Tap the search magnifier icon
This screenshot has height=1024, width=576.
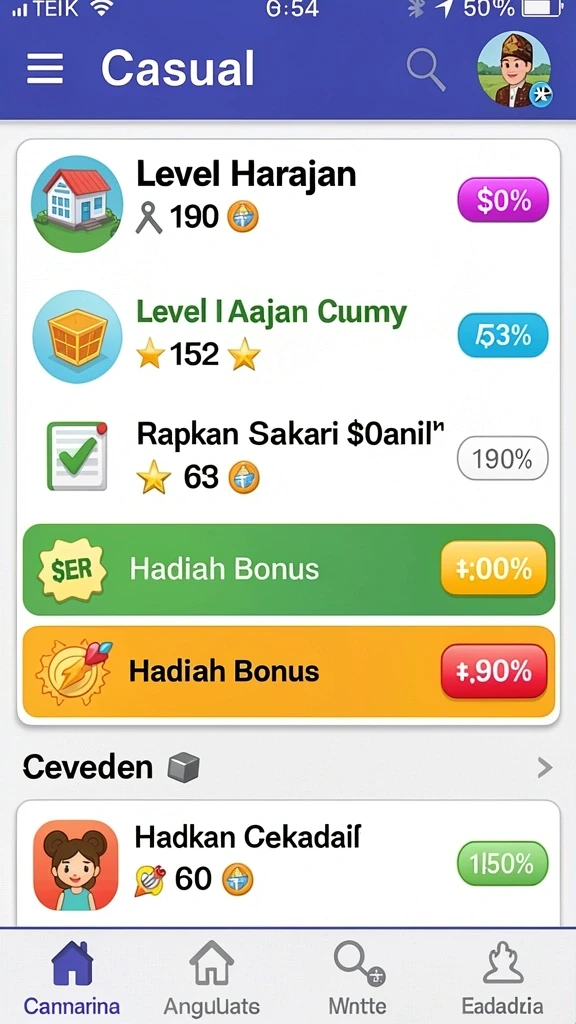(426, 70)
